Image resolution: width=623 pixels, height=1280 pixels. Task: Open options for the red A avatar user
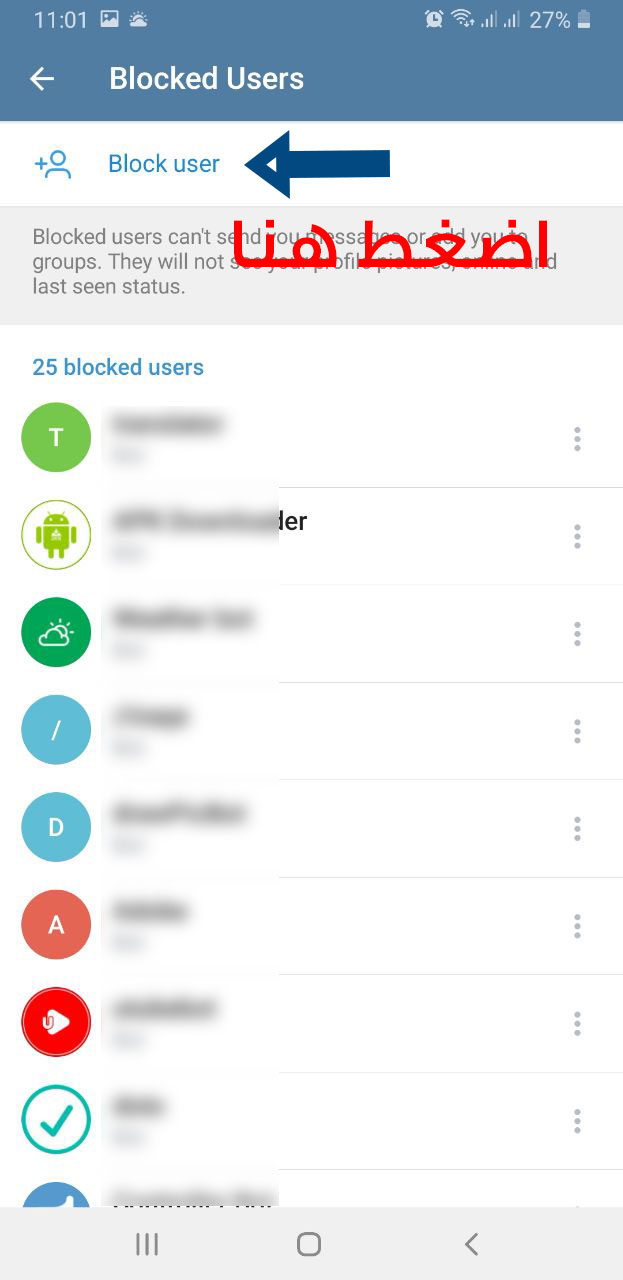(x=577, y=926)
